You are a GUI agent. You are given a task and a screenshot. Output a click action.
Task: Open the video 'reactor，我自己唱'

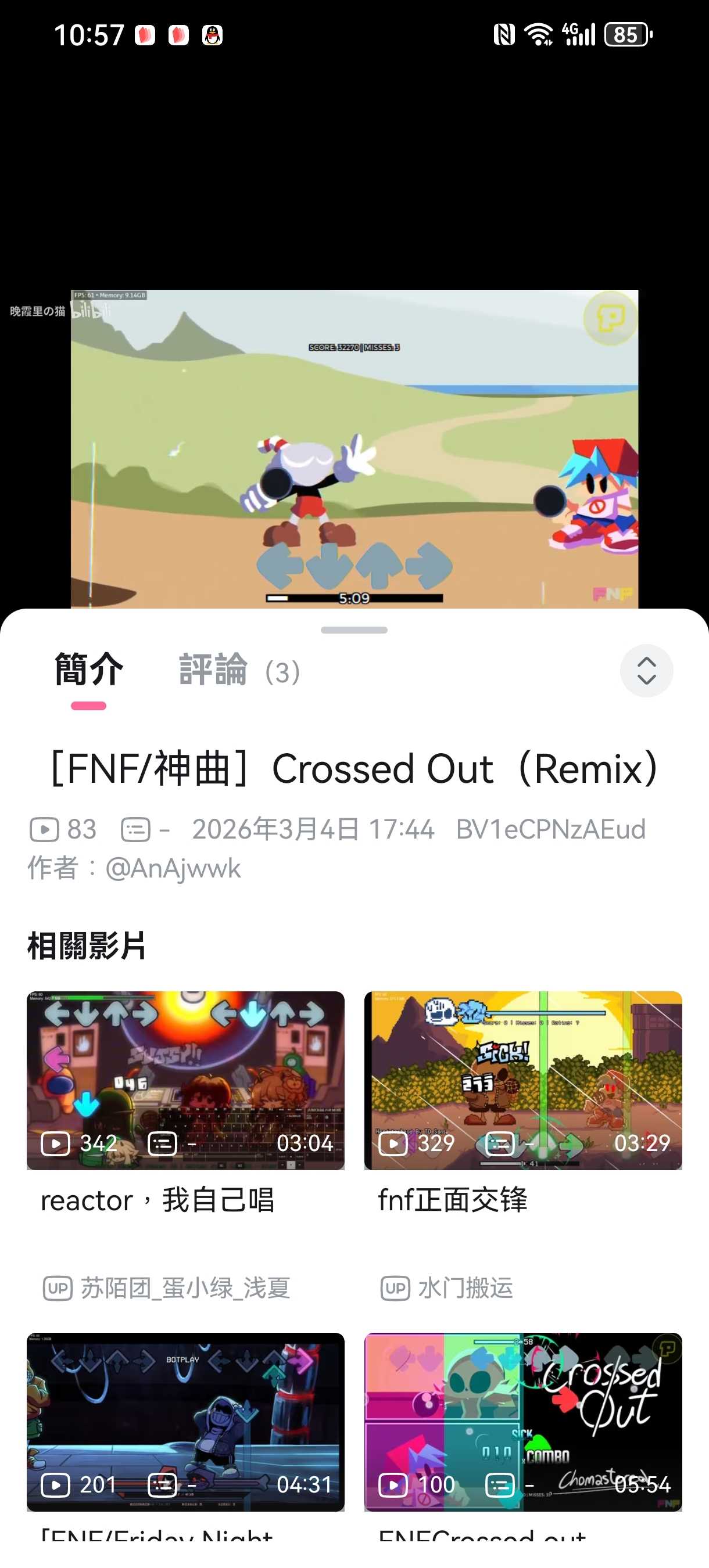[185, 1080]
